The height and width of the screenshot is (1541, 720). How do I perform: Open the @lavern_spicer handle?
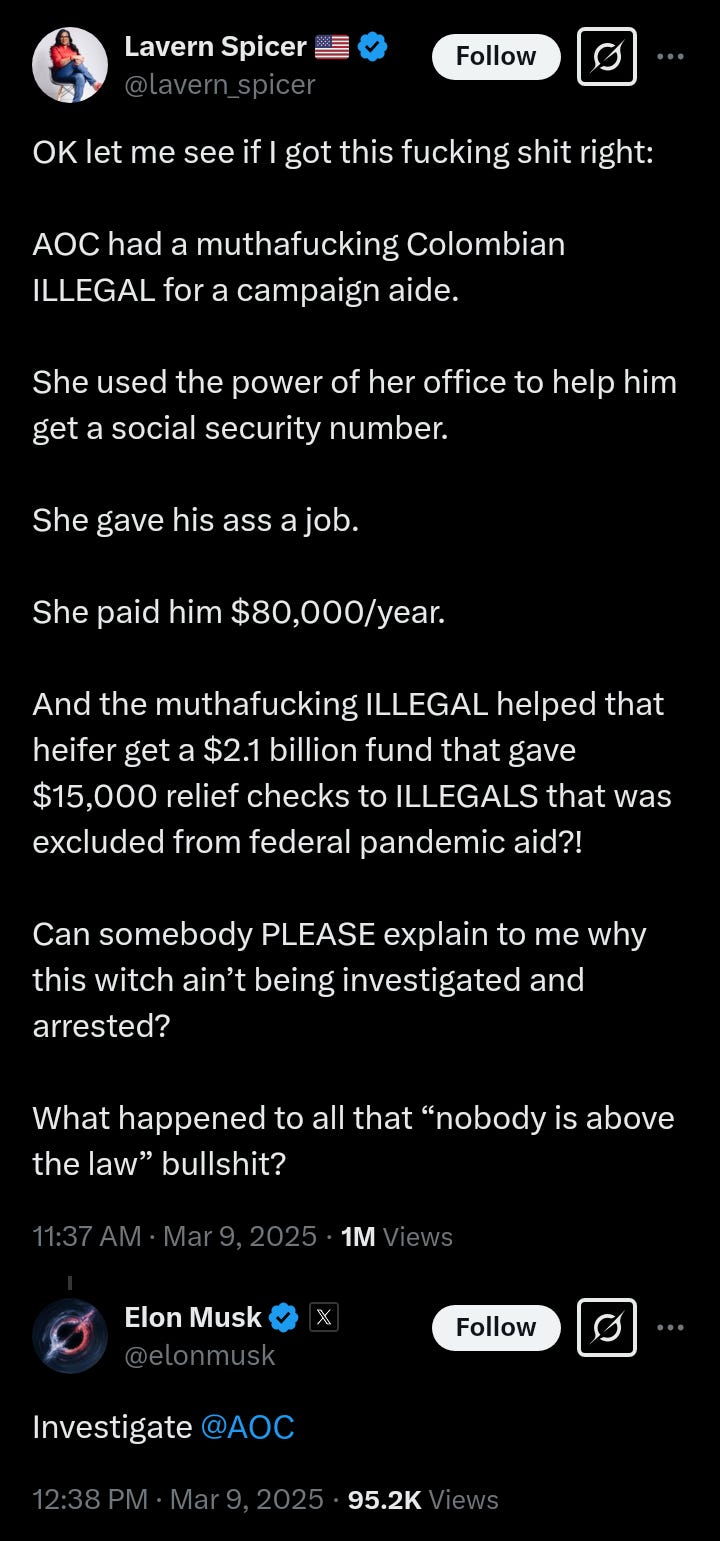click(x=219, y=85)
